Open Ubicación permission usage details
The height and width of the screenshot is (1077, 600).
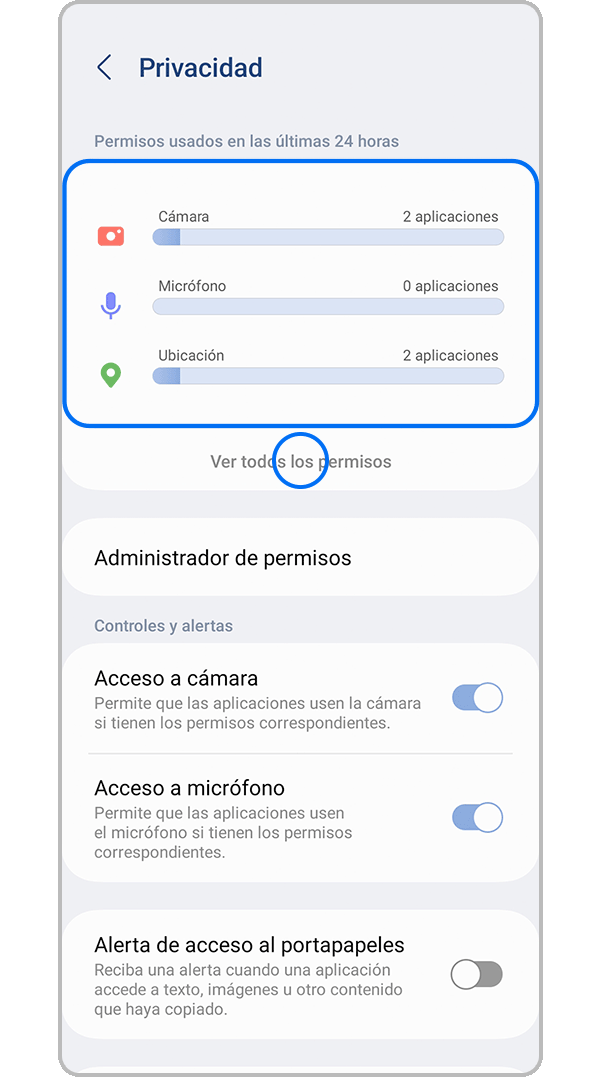(x=300, y=367)
